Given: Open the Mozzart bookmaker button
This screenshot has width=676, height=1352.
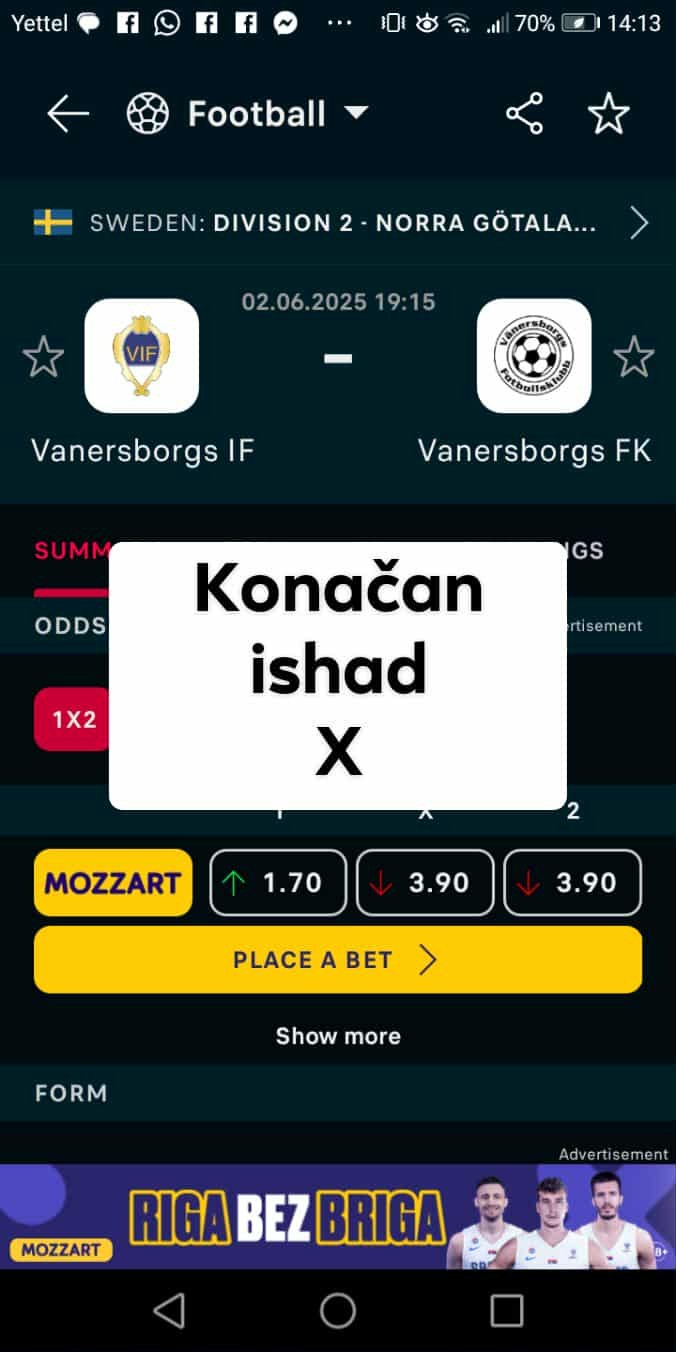Looking at the screenshot, I should click(x=113, y=883).
